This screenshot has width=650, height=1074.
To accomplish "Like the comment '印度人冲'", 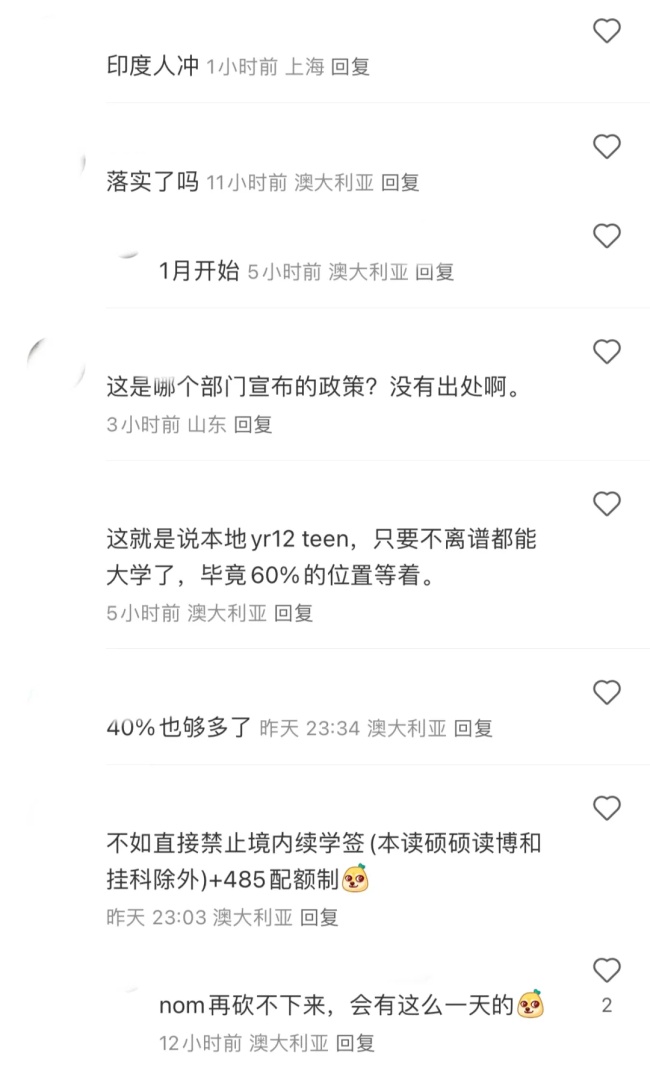I will [607, 31].
